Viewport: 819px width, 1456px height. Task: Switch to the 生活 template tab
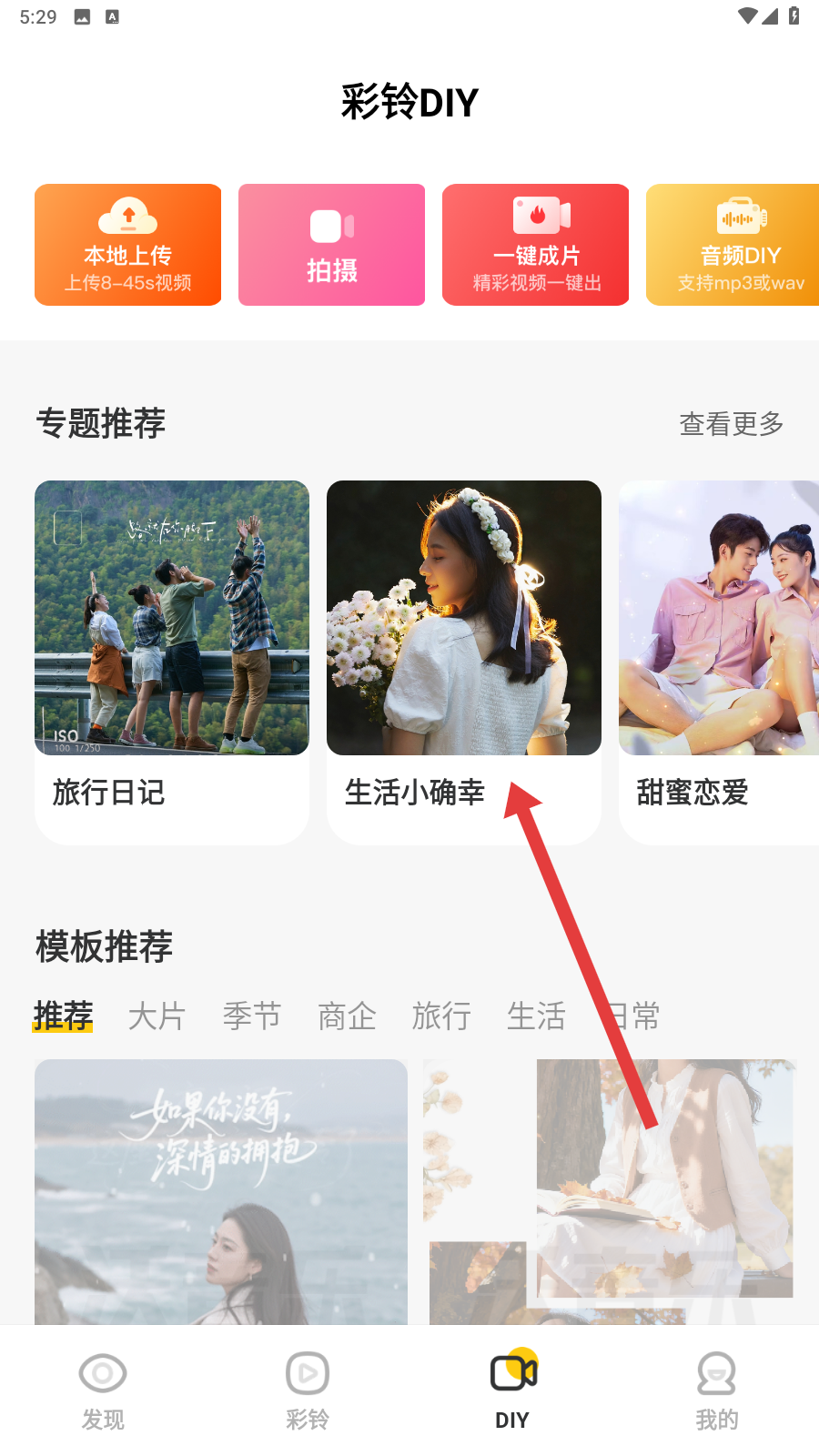(x=536, y=1016)
